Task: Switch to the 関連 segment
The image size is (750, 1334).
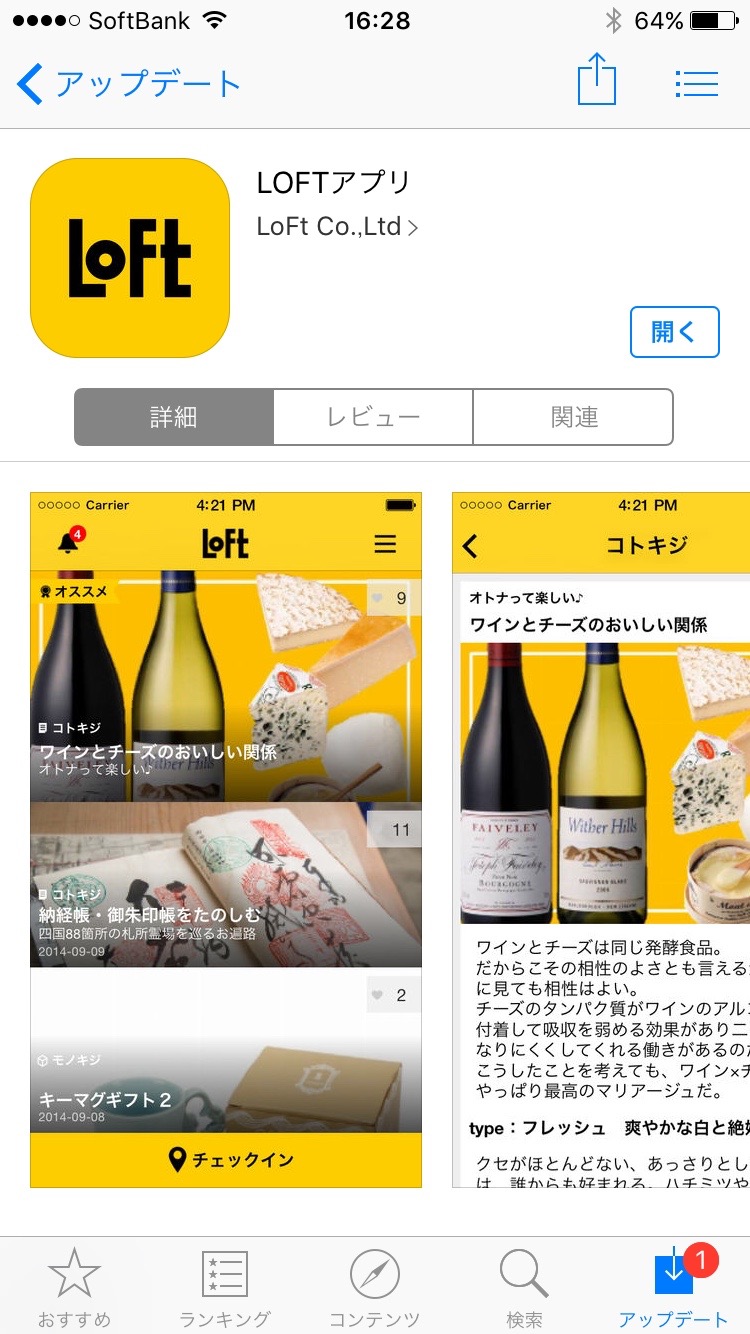Action: click(573, 417)
